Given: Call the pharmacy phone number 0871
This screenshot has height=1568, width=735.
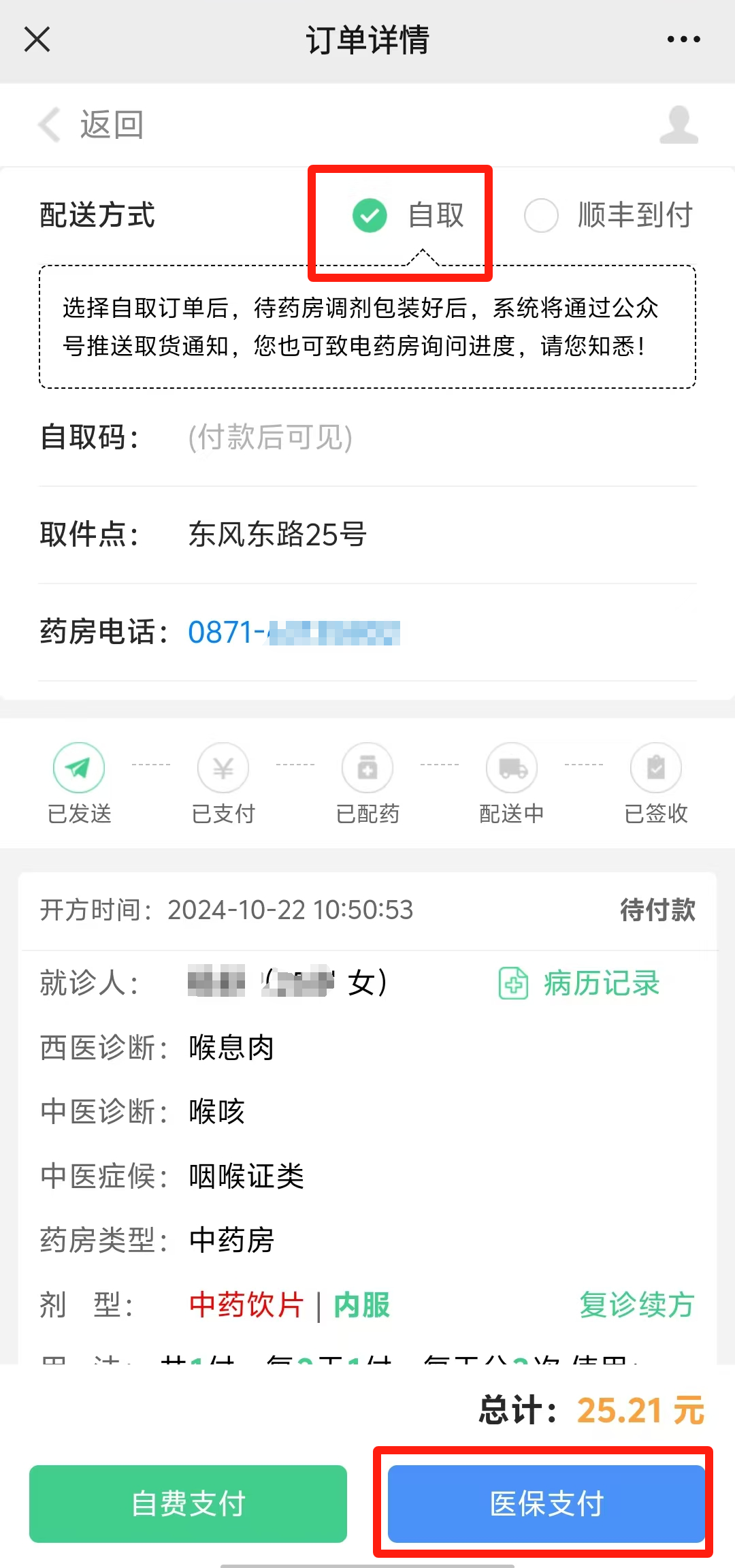Looking at the screenshot, I should [x=294, y=633].
